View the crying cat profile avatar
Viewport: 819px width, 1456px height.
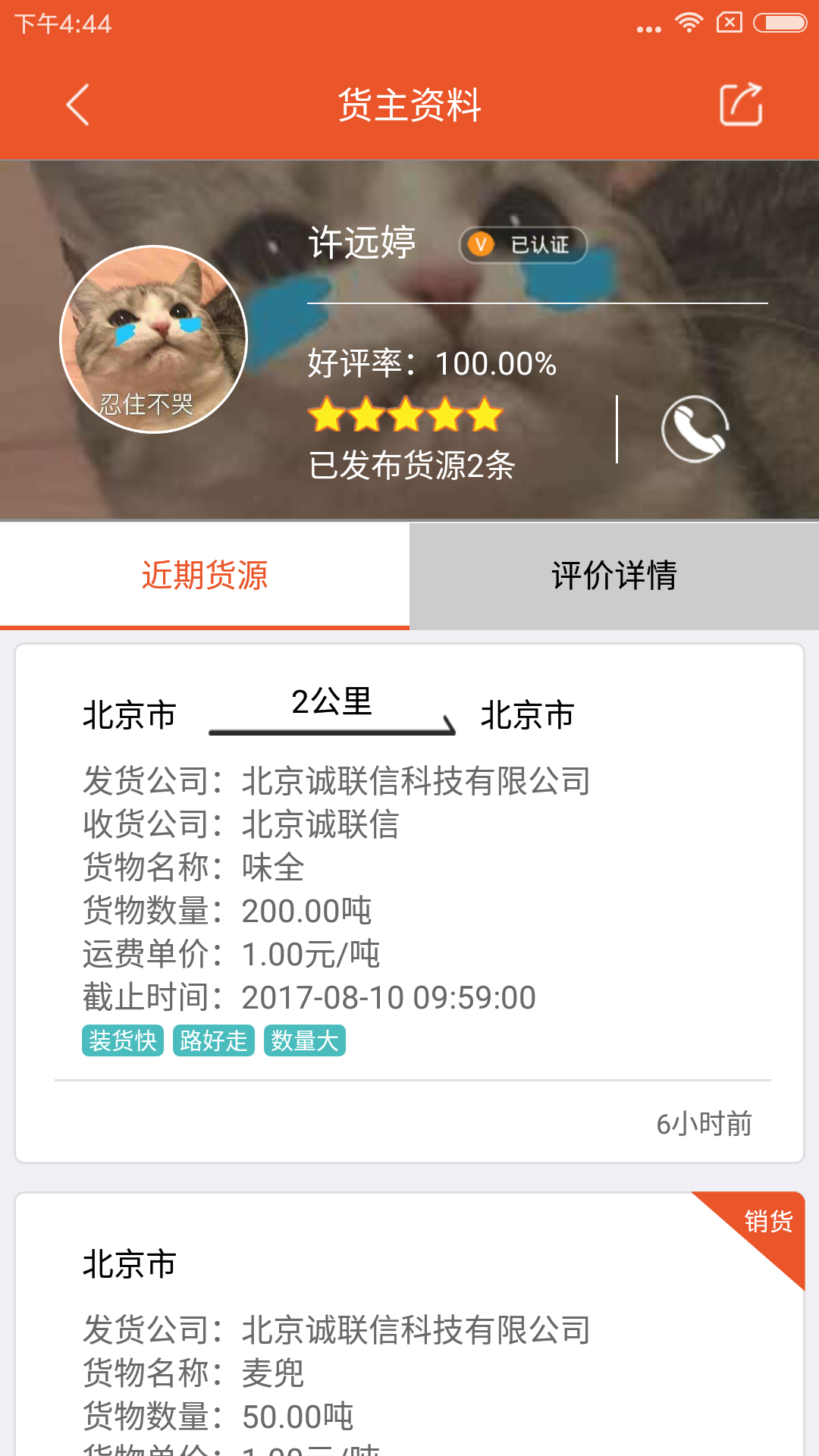coord(154,339)
